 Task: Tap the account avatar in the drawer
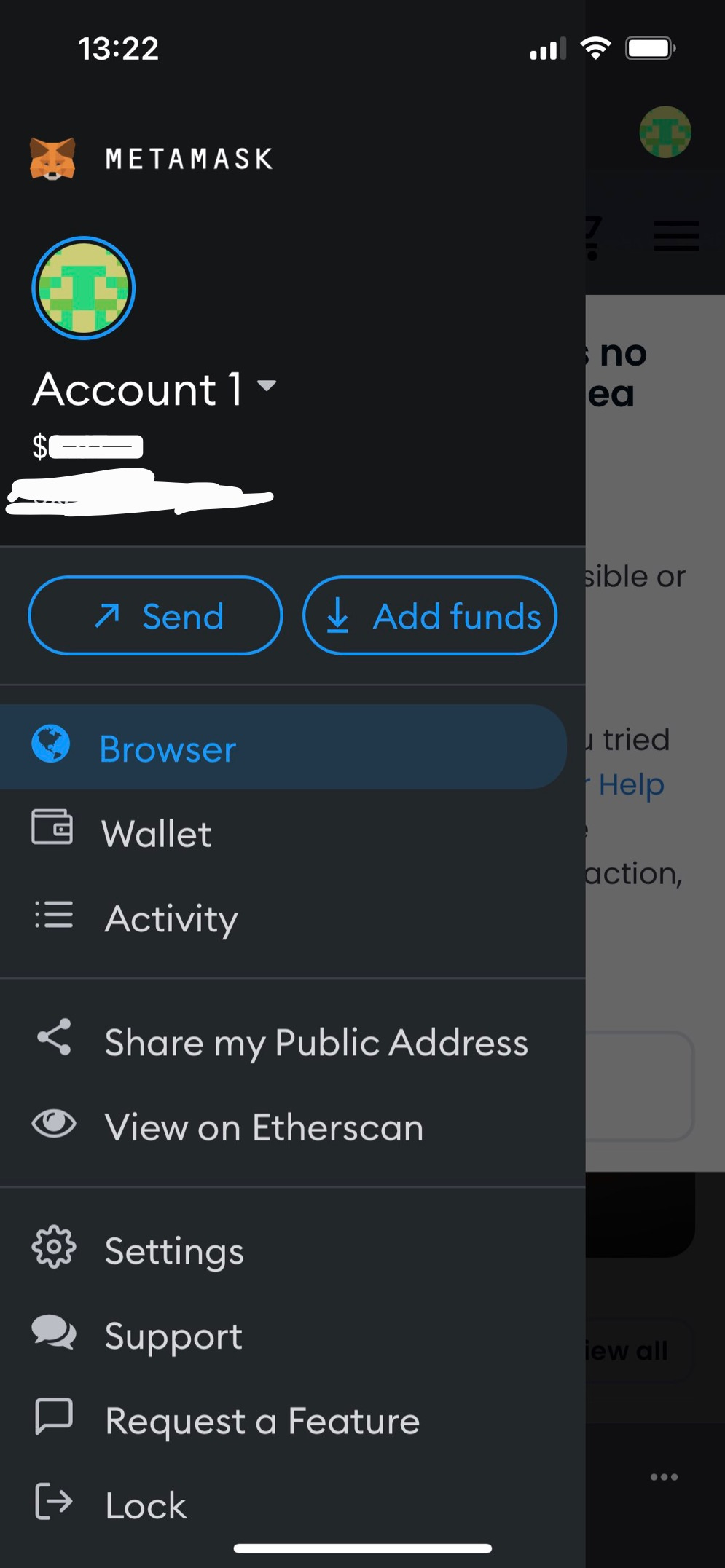coord(84,288)
